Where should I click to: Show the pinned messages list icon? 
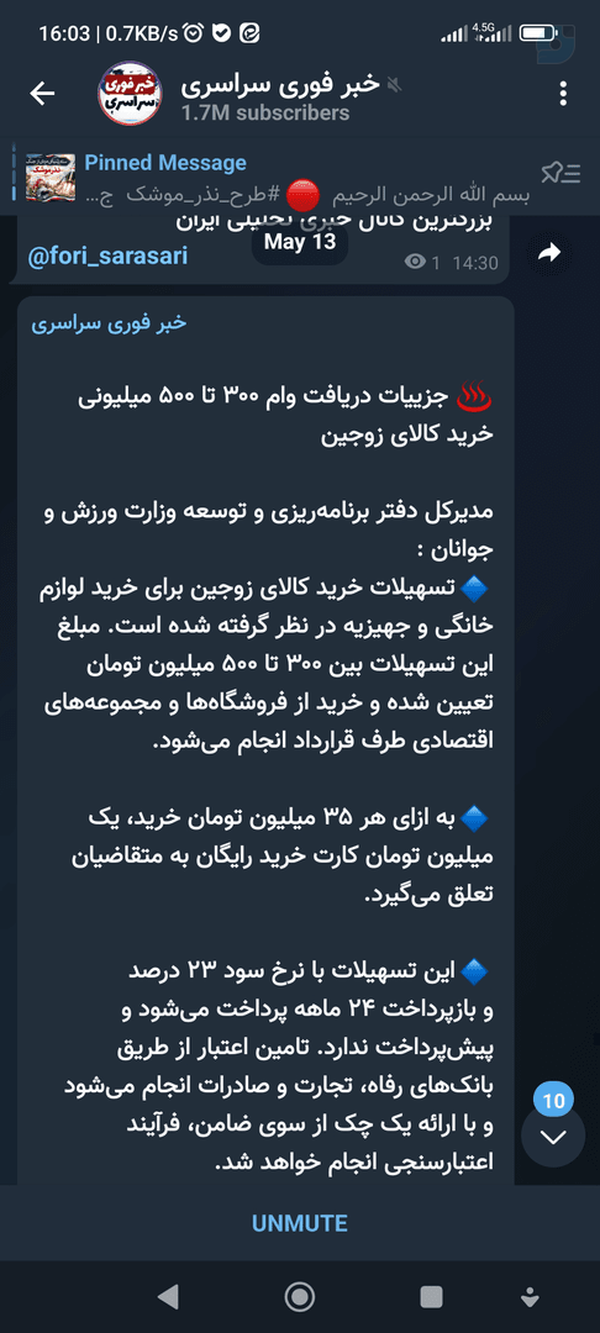pyautogui.click(x=561, y=173)
